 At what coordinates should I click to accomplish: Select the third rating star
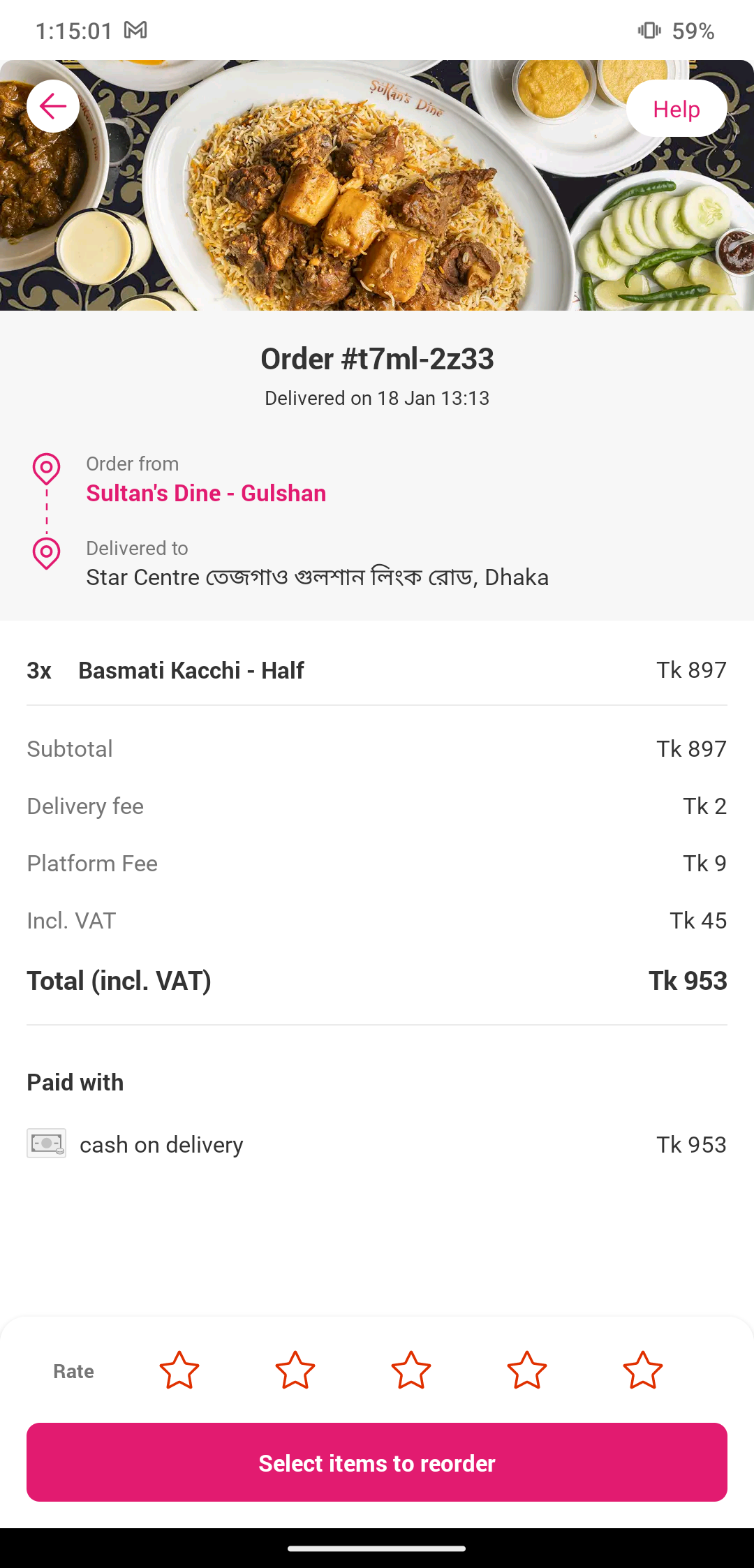point(411,1370)
